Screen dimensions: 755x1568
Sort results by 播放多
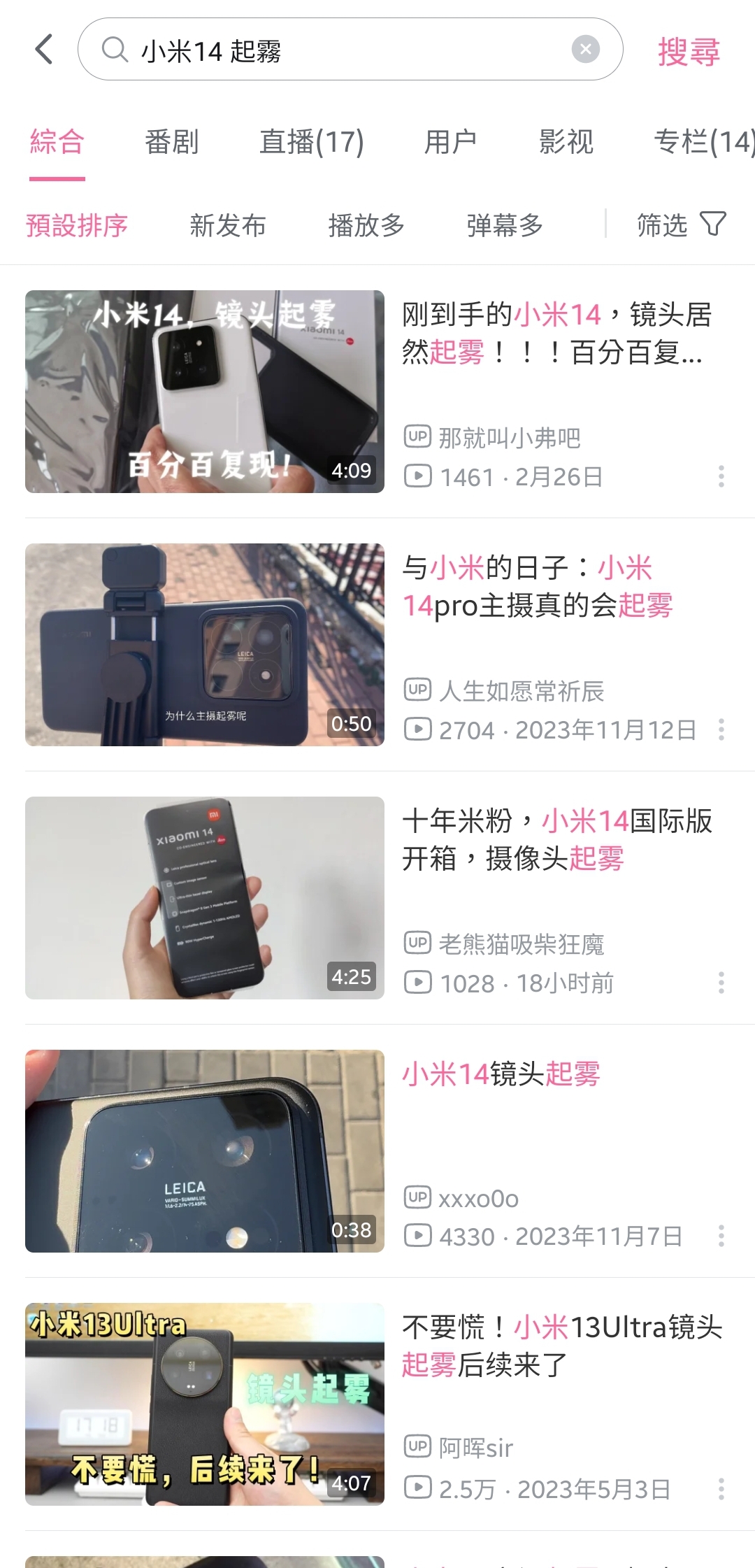point(366,225)
